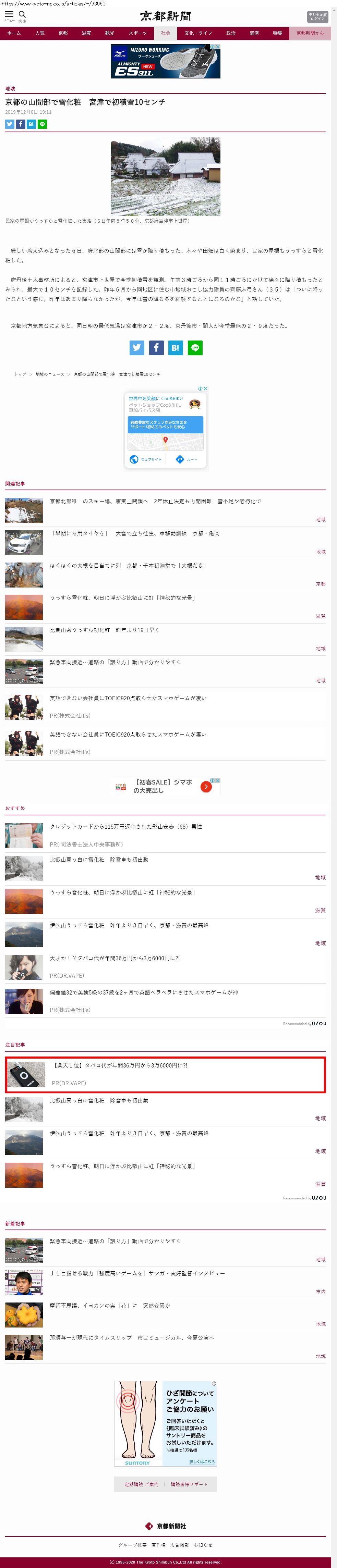Switch to the ホーム tab
The width and height of the screenshot is (337, 1568).
(x=14, y=34)
